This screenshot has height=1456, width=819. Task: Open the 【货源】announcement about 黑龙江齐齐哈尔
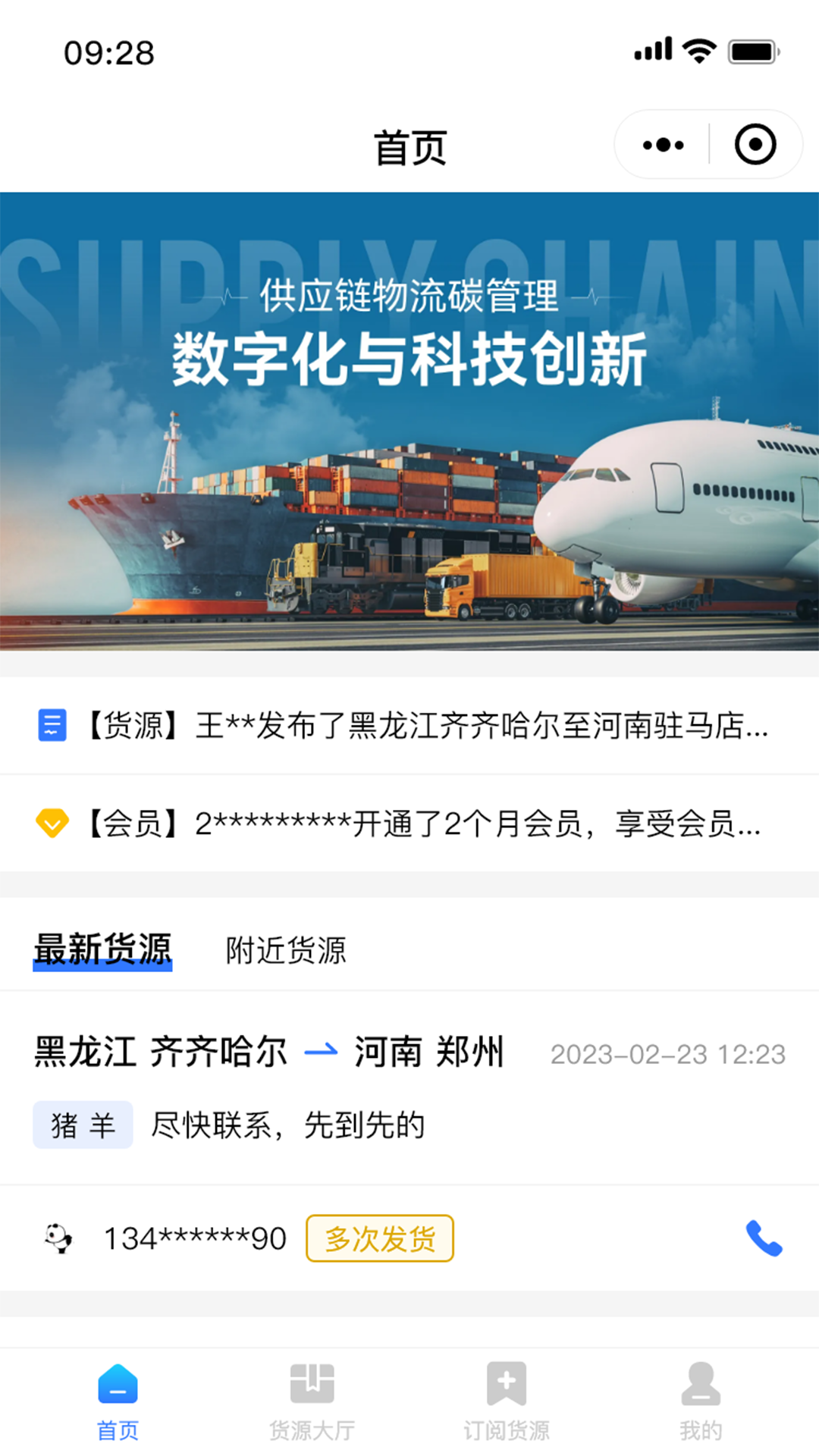pos(409,726)
